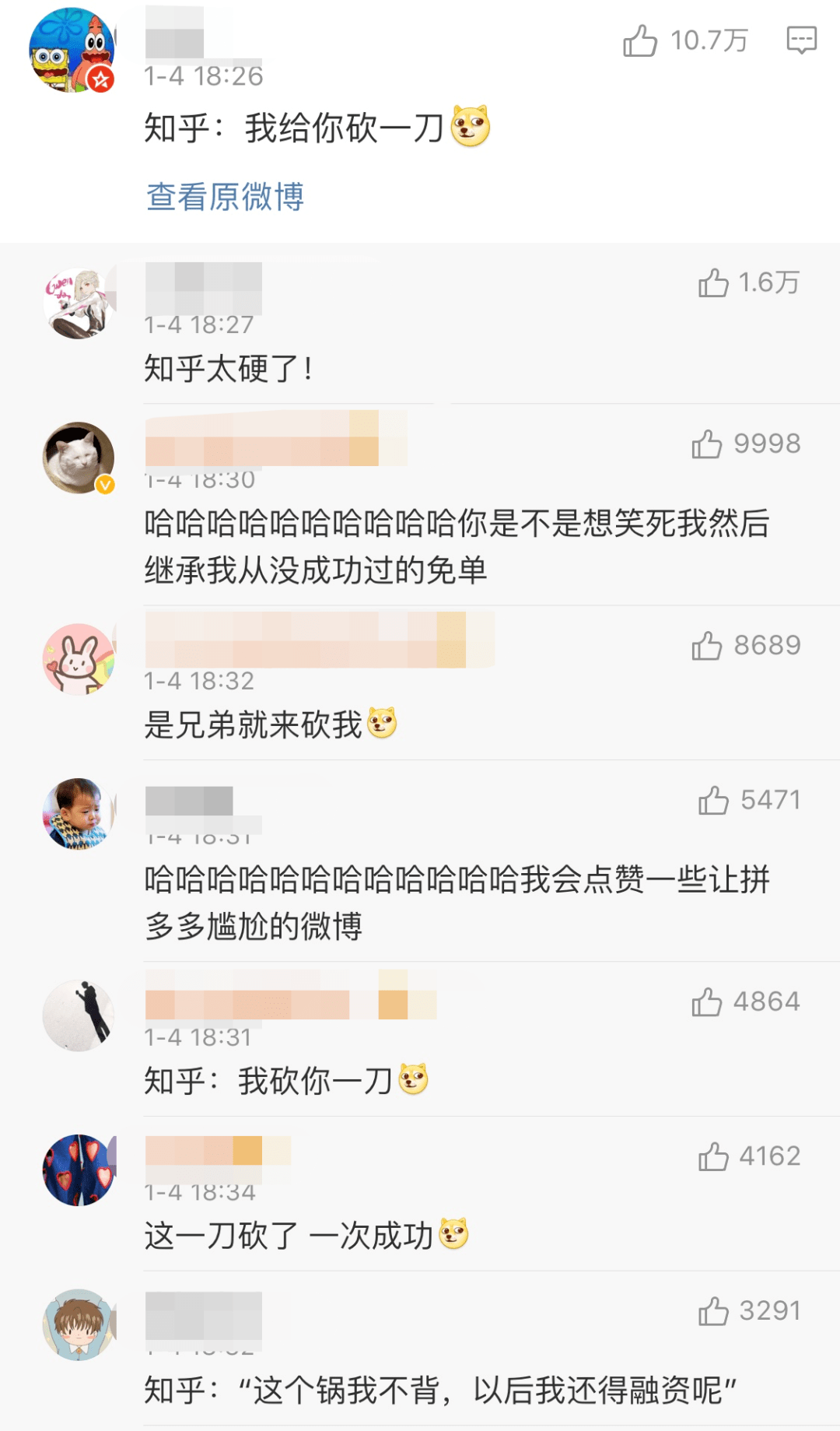840x1431 pixels.
Task: Open the silhouette avatar's profile
Action: [79, 1015]
